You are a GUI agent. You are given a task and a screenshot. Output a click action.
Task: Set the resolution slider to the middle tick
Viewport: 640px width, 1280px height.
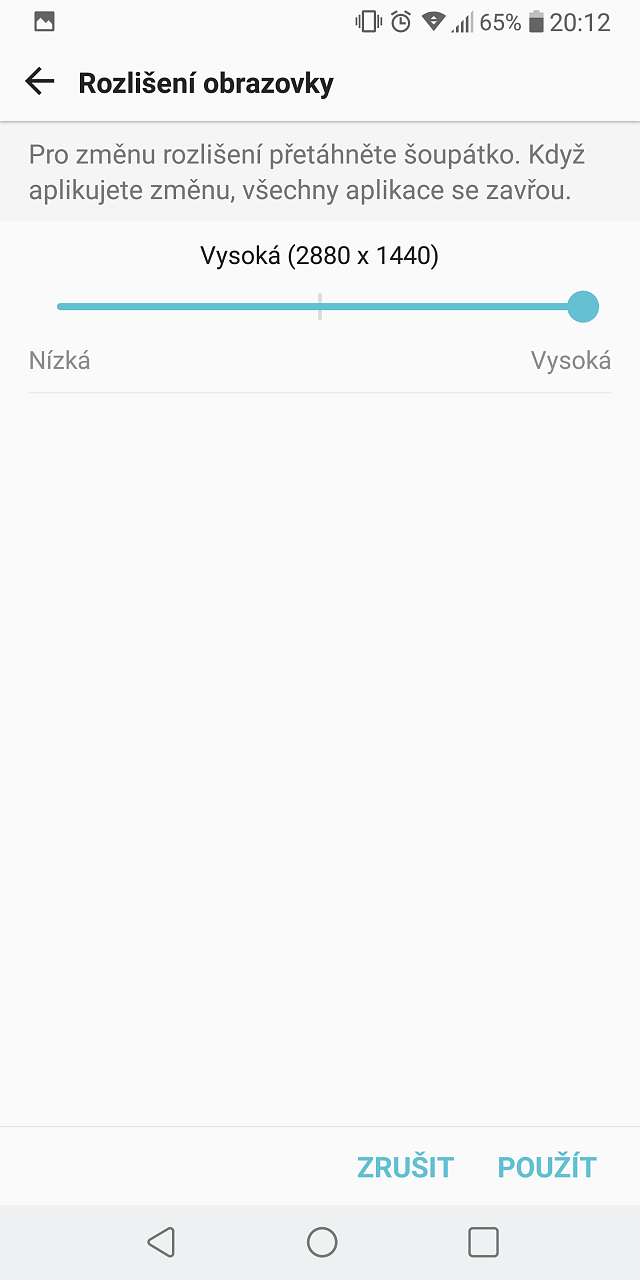320,306
